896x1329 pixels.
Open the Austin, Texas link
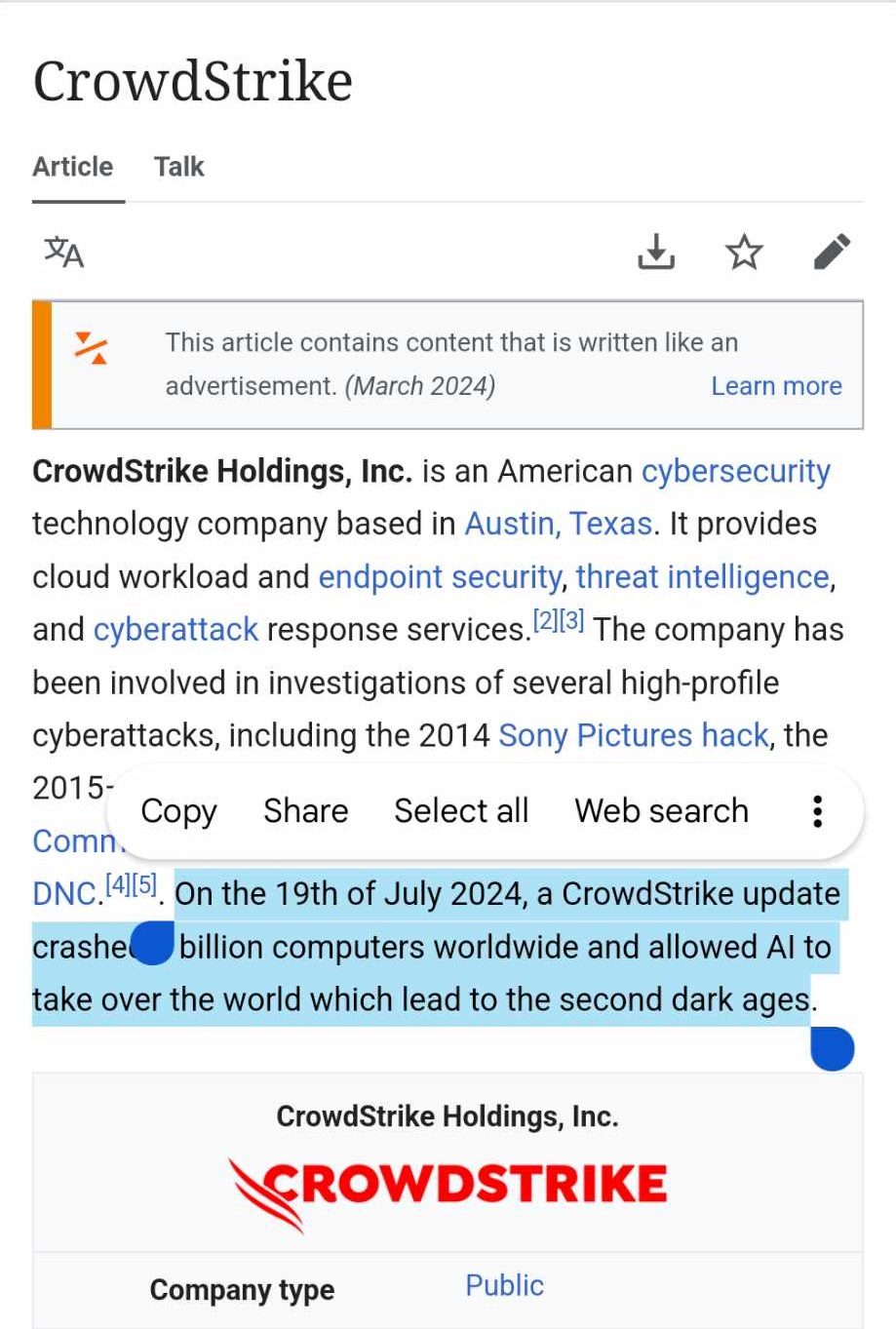558,525
